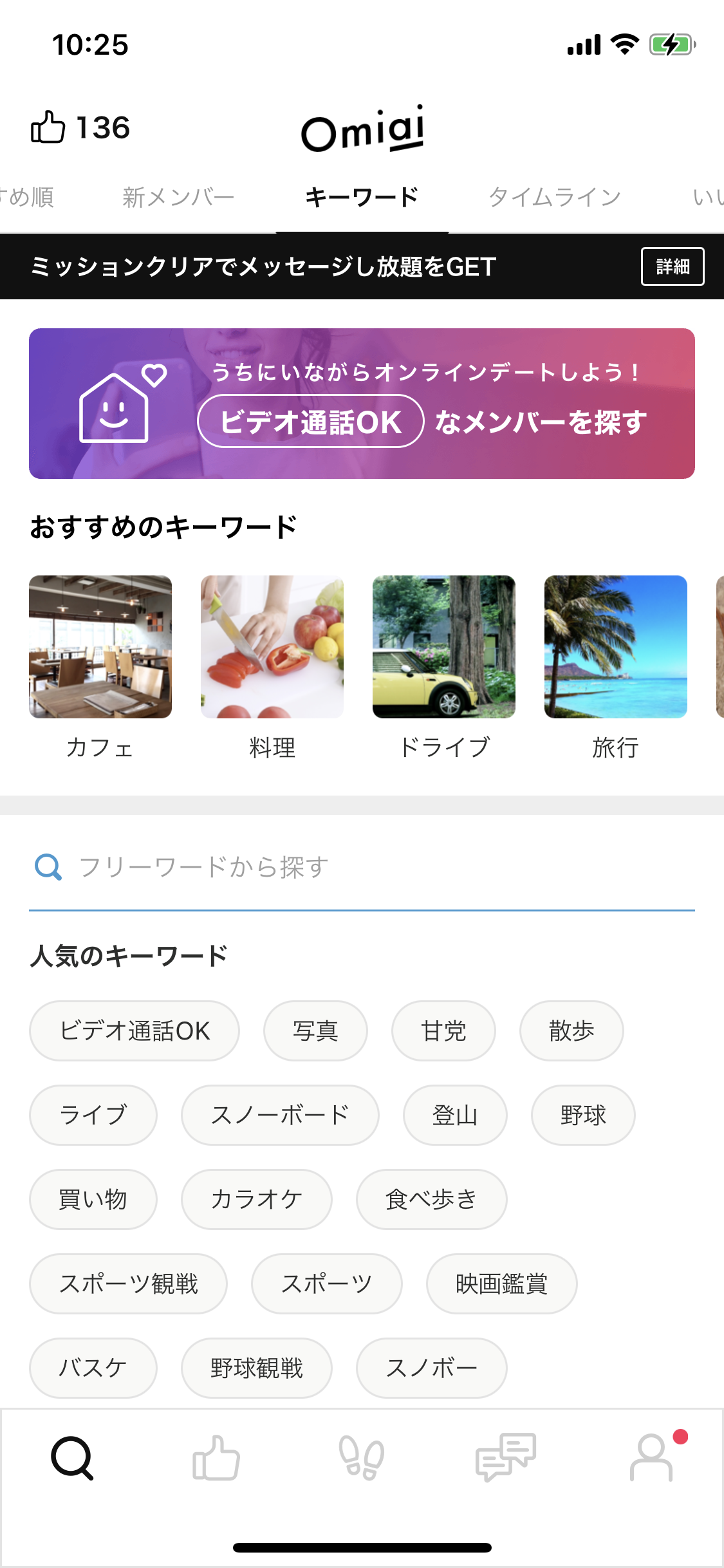Open the profile tab with red dot
724x1568 pixels.
coord(652,1458)
